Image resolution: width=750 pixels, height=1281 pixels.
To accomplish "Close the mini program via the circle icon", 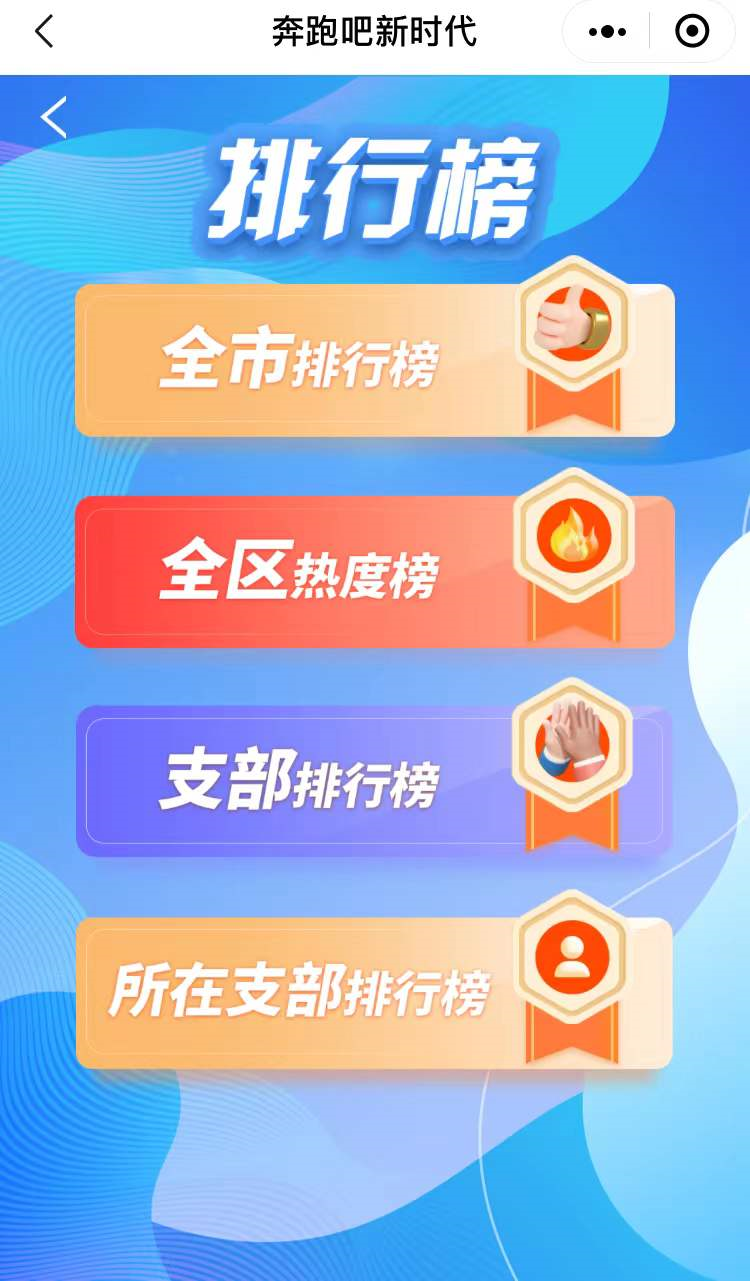I will (x=692, y=32).
